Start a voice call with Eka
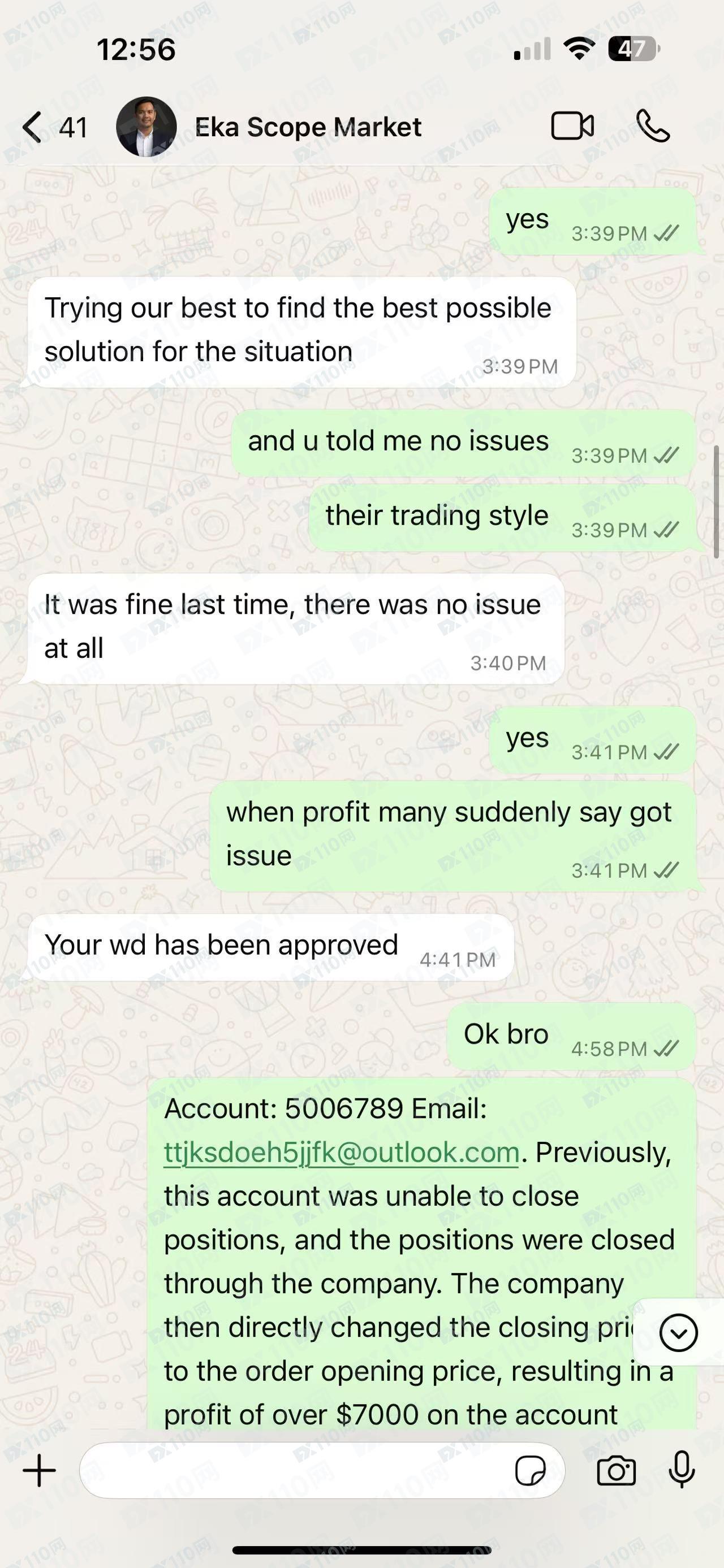The width and height of the screenshot is (724, 1568). tap(653, 127)
